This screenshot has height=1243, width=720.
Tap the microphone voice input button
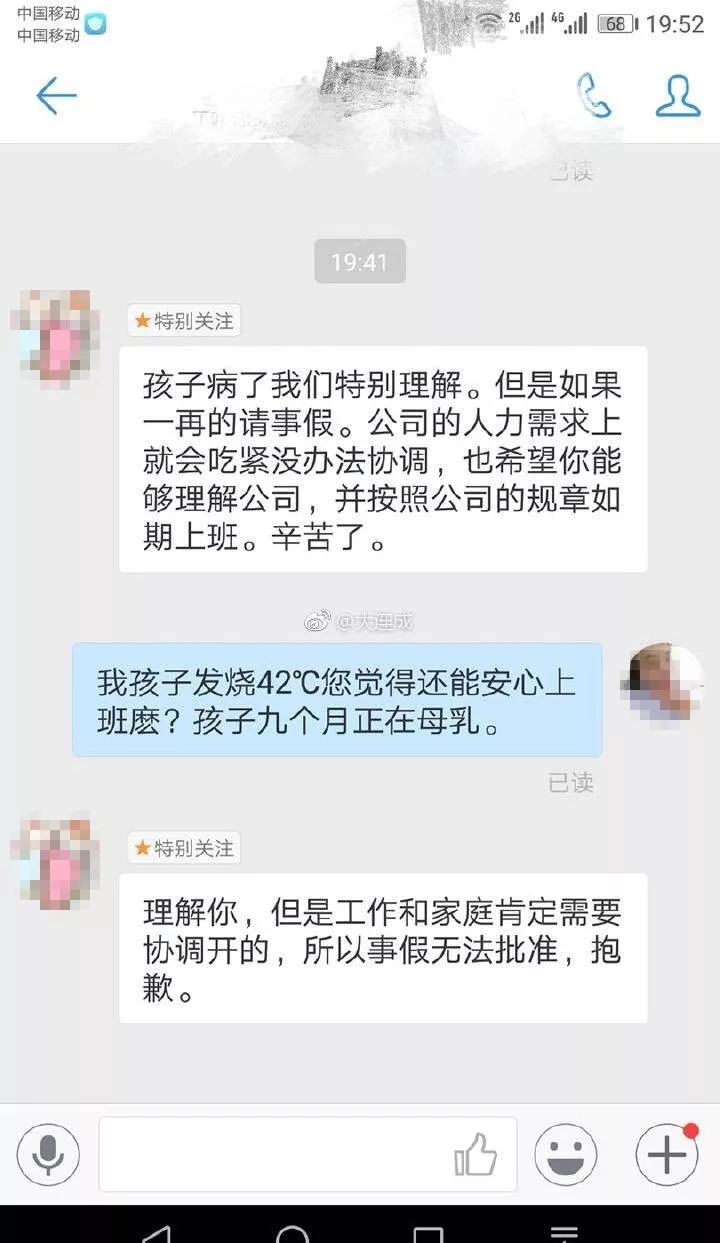[x=47, y=1155]
